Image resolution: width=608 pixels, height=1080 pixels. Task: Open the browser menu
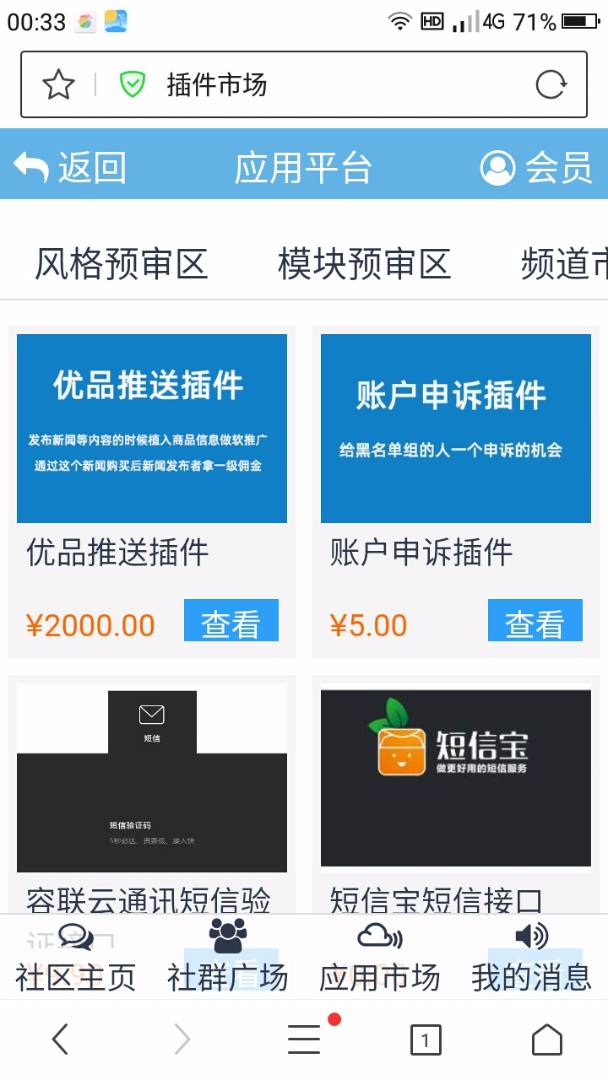click(304, 1040)
